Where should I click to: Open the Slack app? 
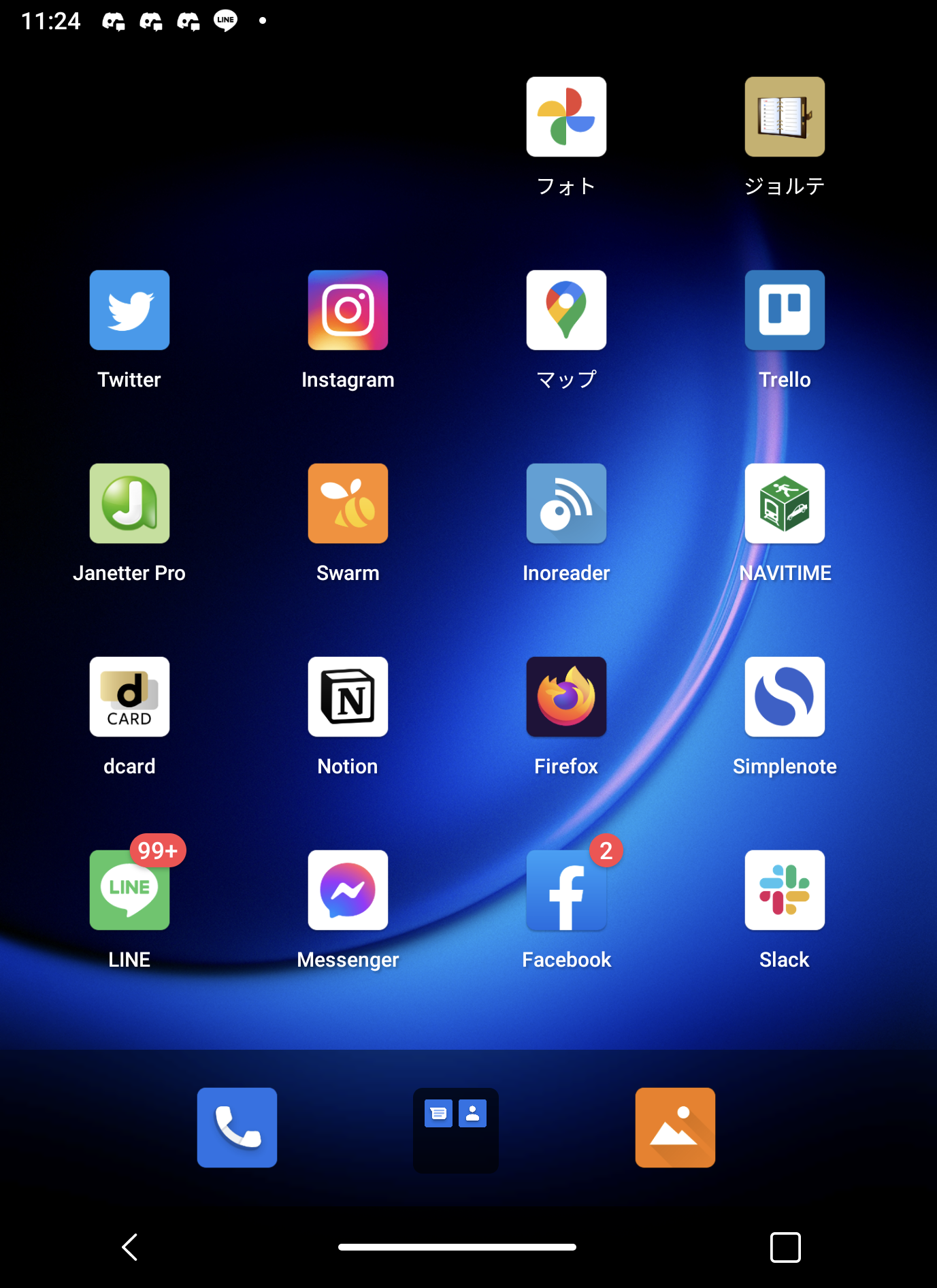click(x=784, y=890)
